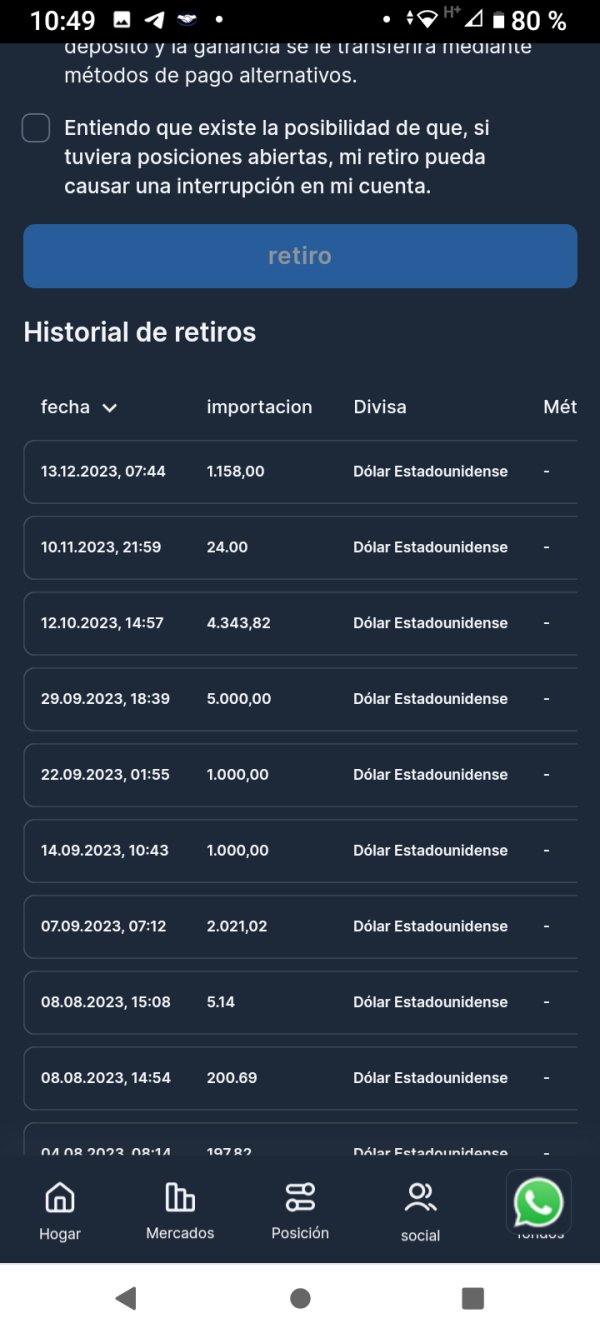Image resolution: width=600 pixels, height=1333 pixels.
Task: Check the open-positions interruption acknowledgment box
Action: [36, 128]
